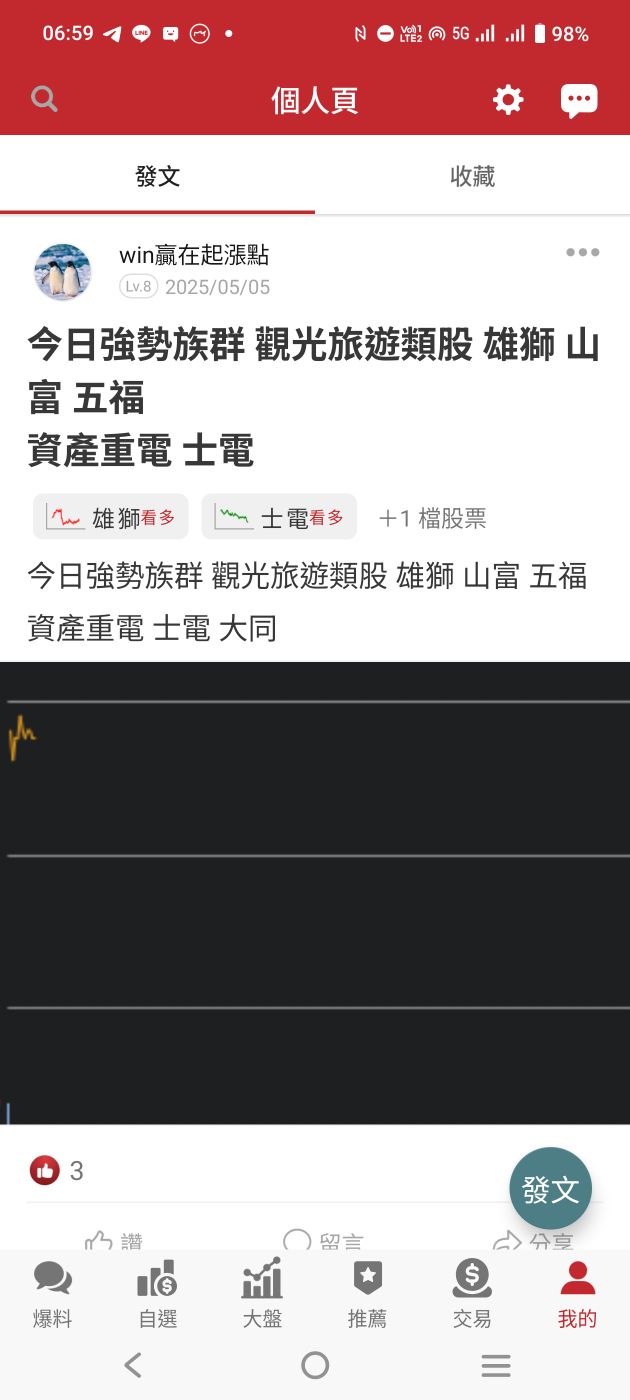Open win贏在起漲點 profile avatar
Viewport: 630px width, 1400px height.
click(x=62, y=271)
